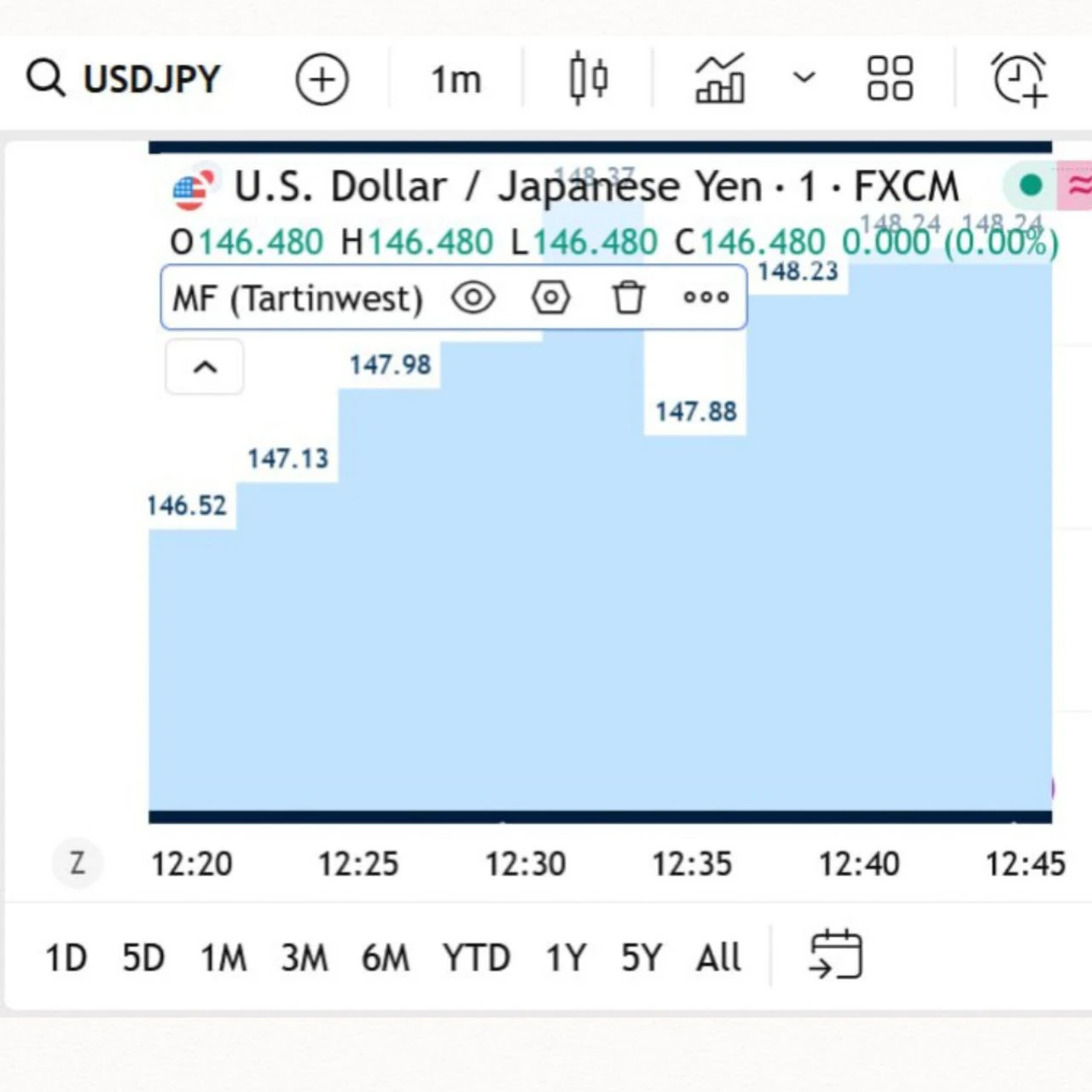This screenshot has height=1092, width=1092.
Task: Open the indicators menu
Action: (721, 79)
